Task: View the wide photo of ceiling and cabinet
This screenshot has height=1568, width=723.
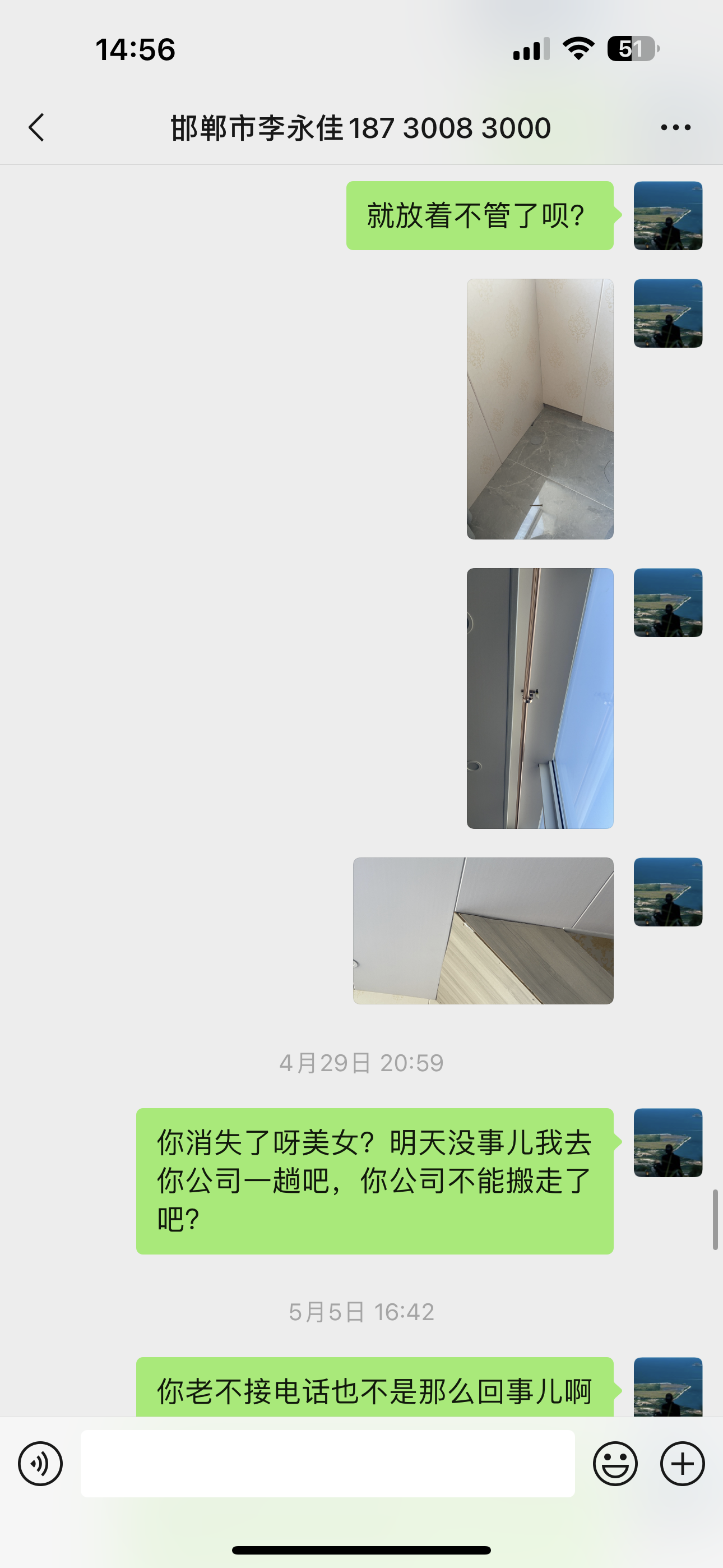Action: (x=483, y=931)
